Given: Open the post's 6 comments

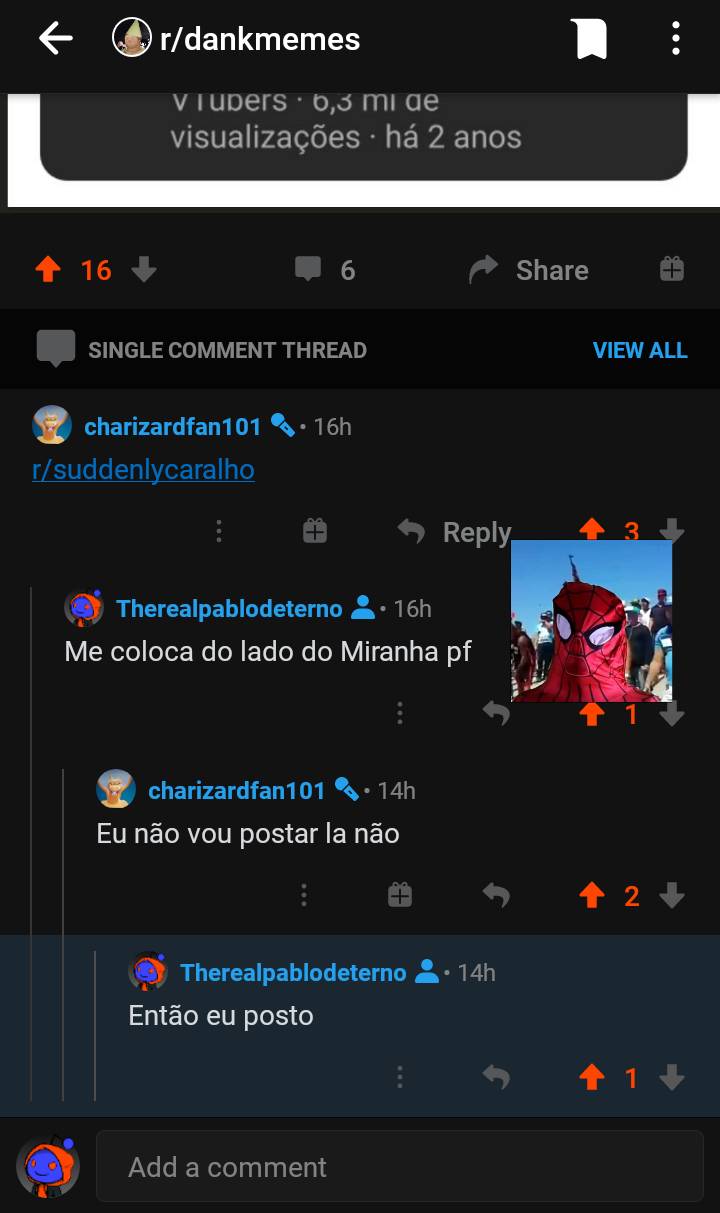Looking at the screenshot, I should click(325, 270).
